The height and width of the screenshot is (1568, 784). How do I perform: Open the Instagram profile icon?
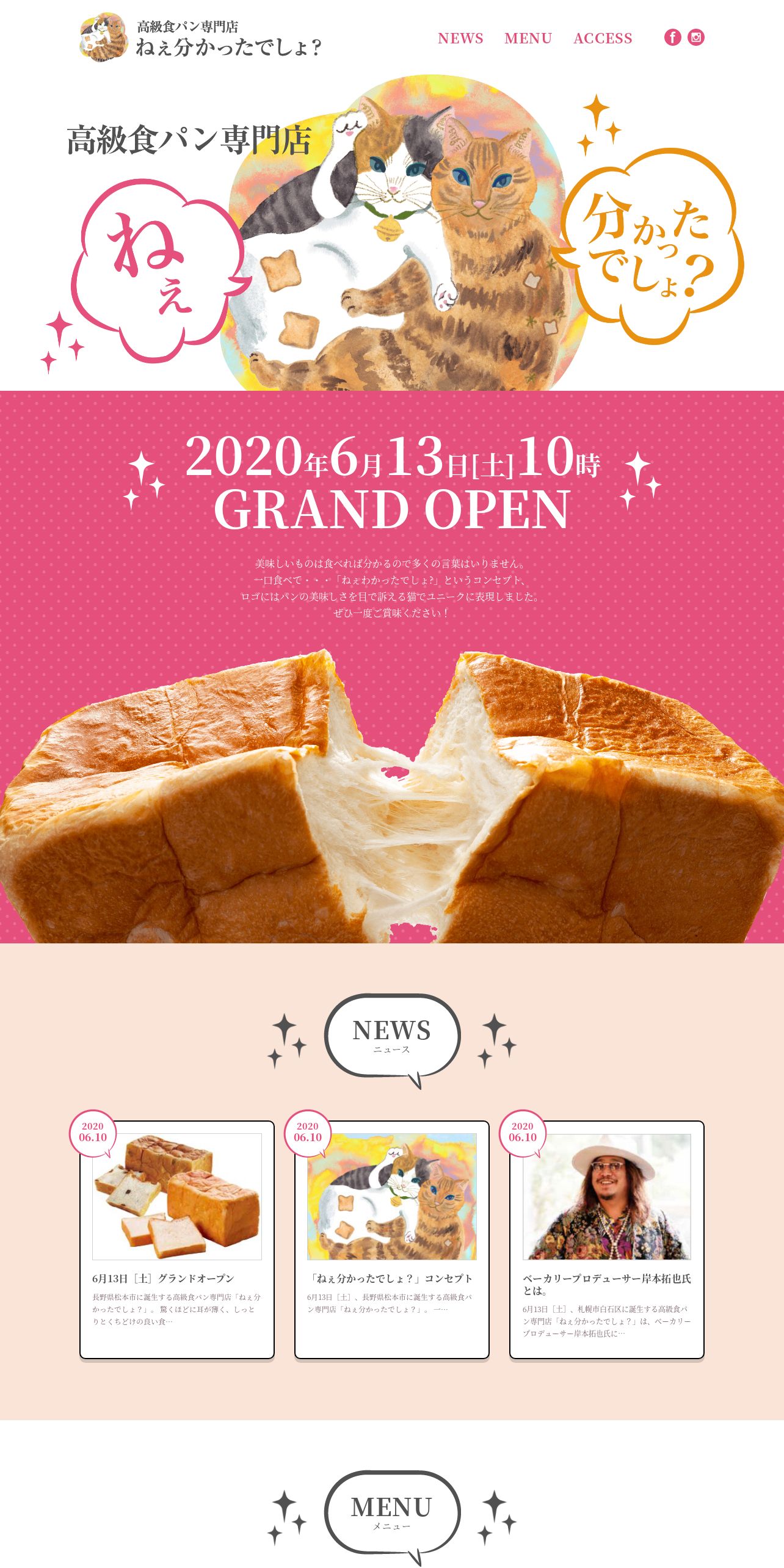(x=696, y=37)
